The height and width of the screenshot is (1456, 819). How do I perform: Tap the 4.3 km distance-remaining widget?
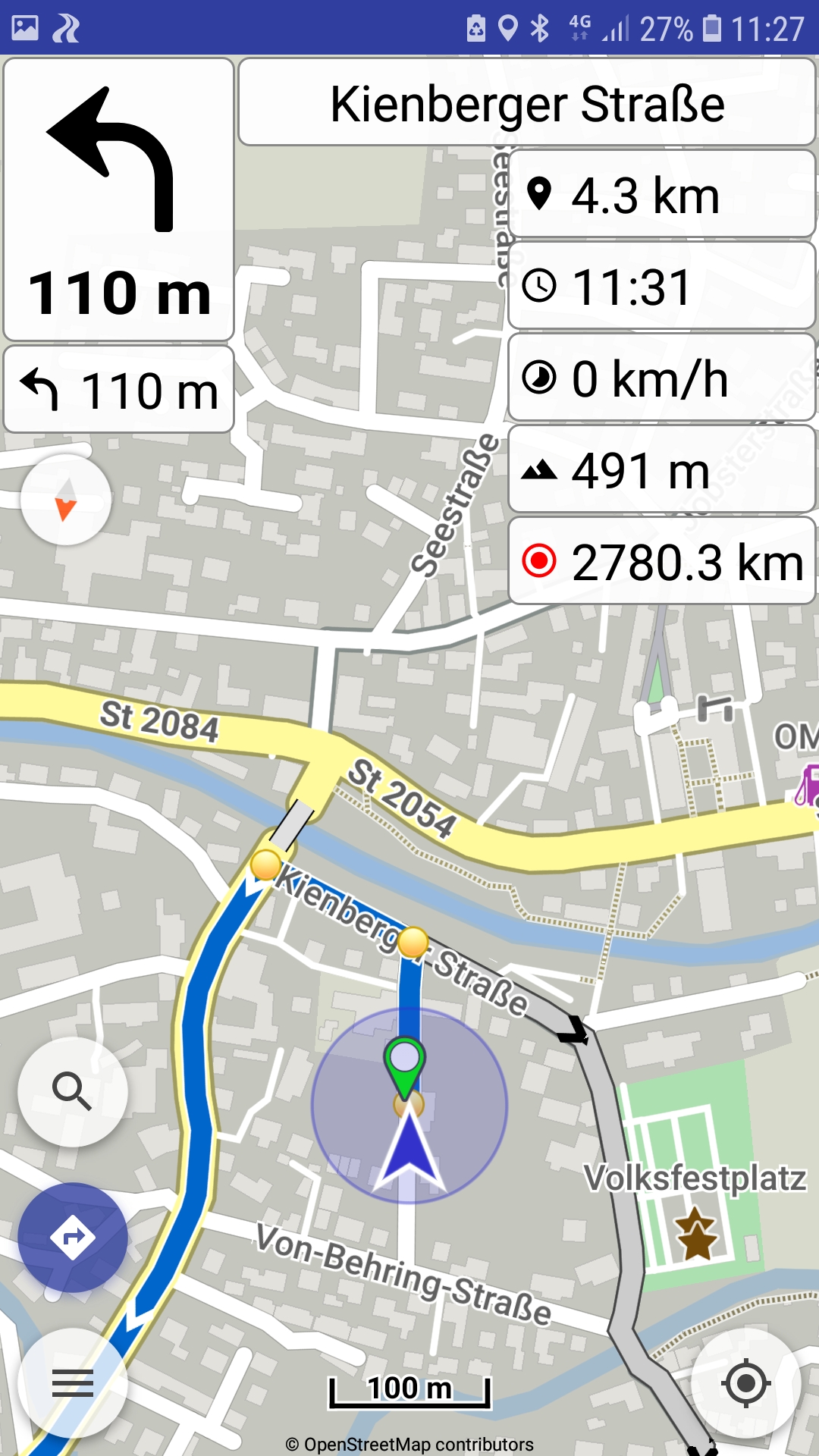(662, 194)
